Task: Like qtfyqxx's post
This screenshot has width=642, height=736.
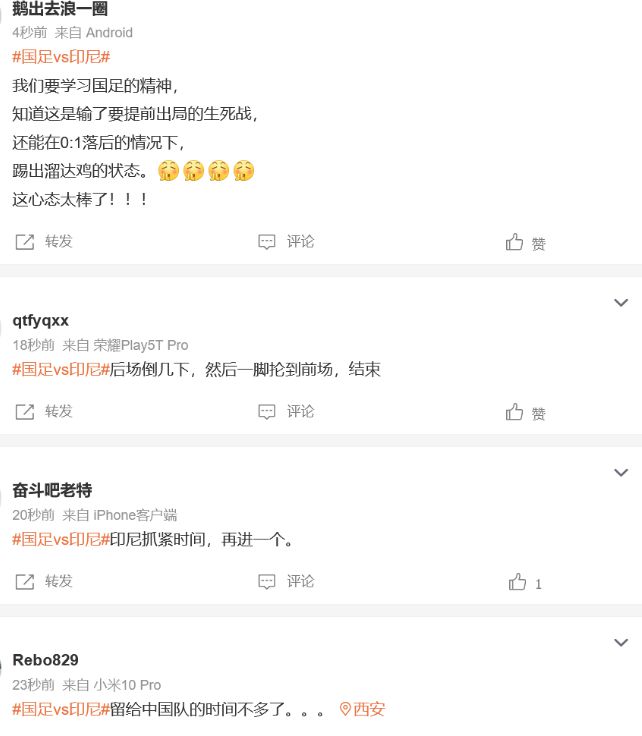Action: coord(526,412)
